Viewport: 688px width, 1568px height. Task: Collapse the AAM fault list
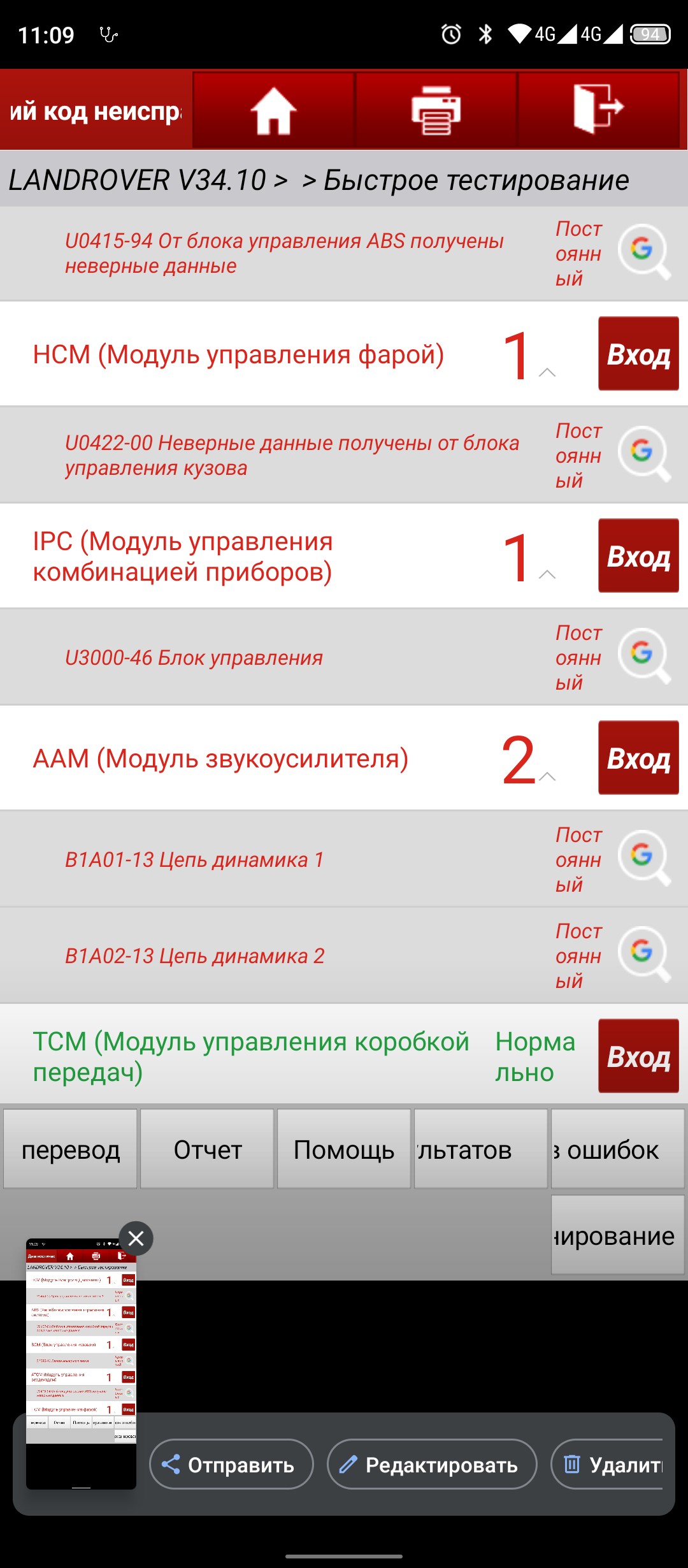[x=547, y=776]
